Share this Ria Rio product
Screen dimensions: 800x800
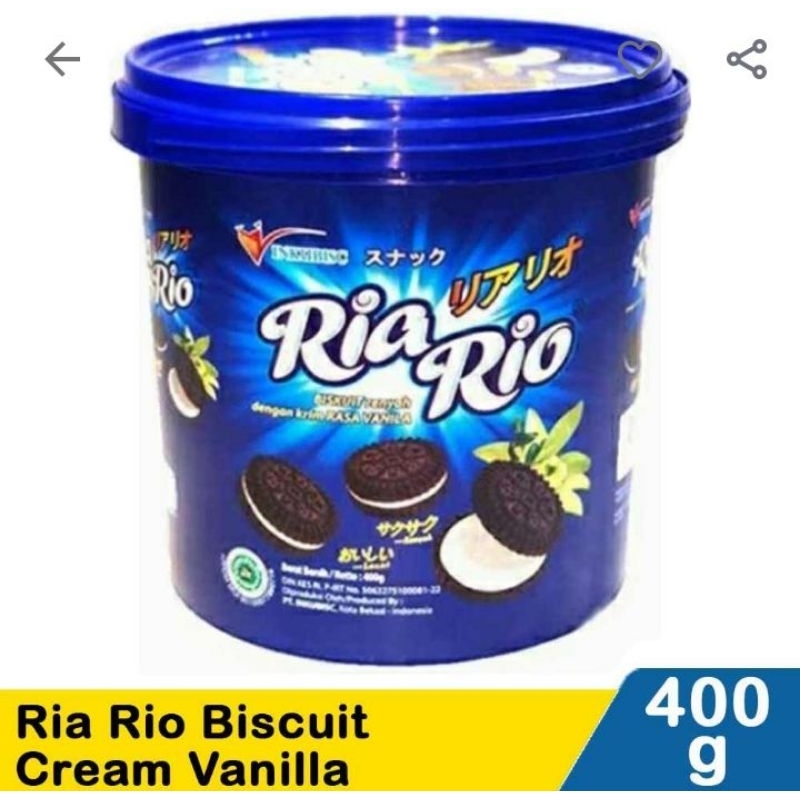tap(747, 59)
